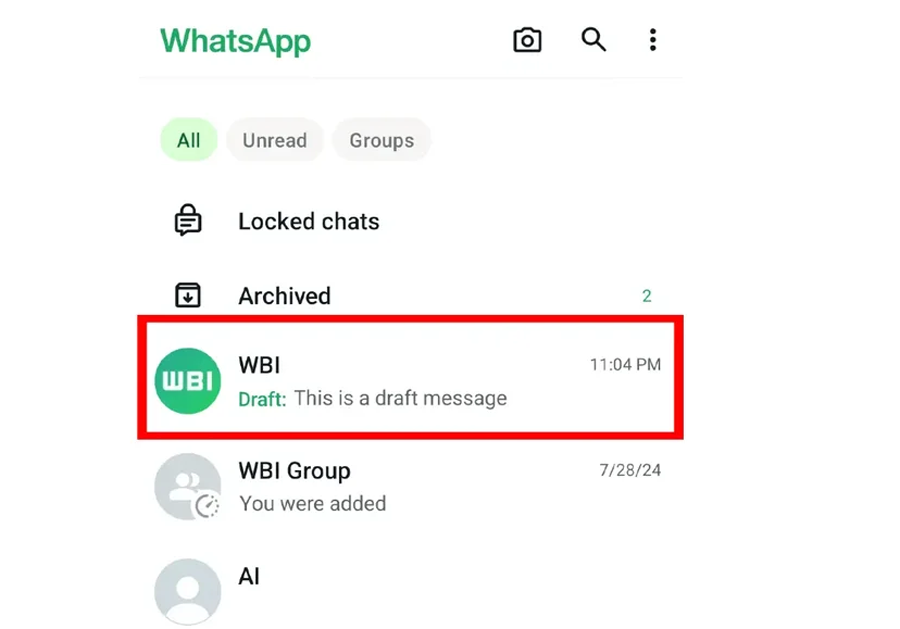Show only Groups chats

[381, 141]
